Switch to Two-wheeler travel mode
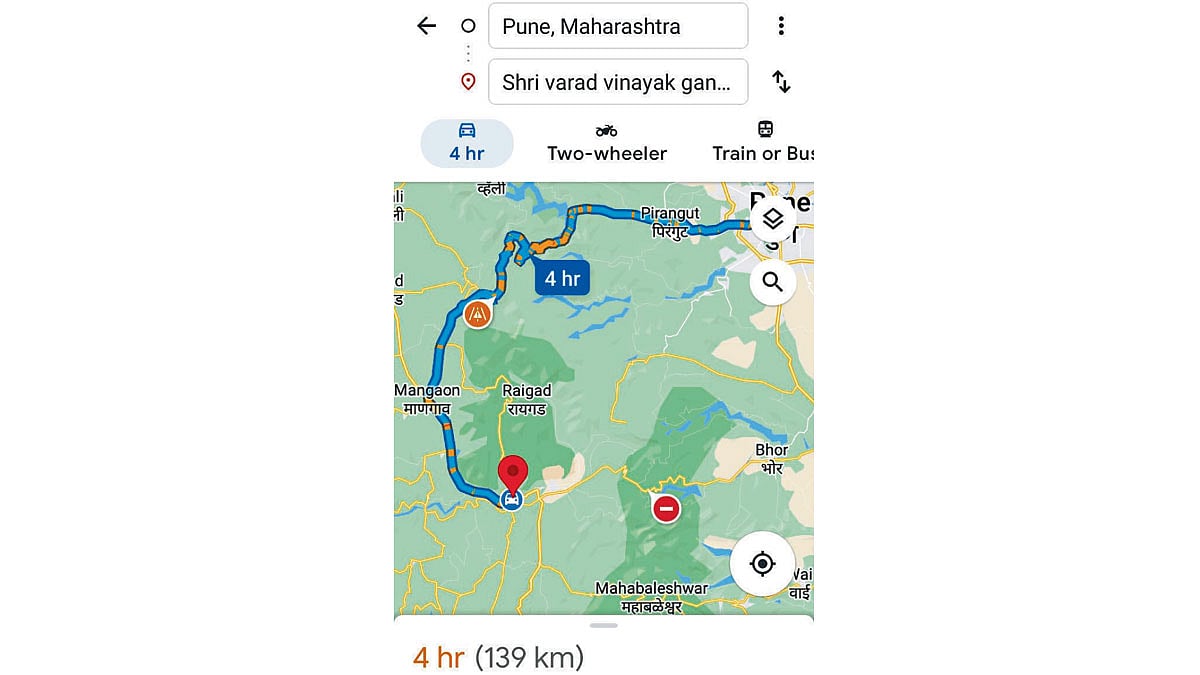The height and width of the screenshot is (675, 1200). [x=606, y=143]
